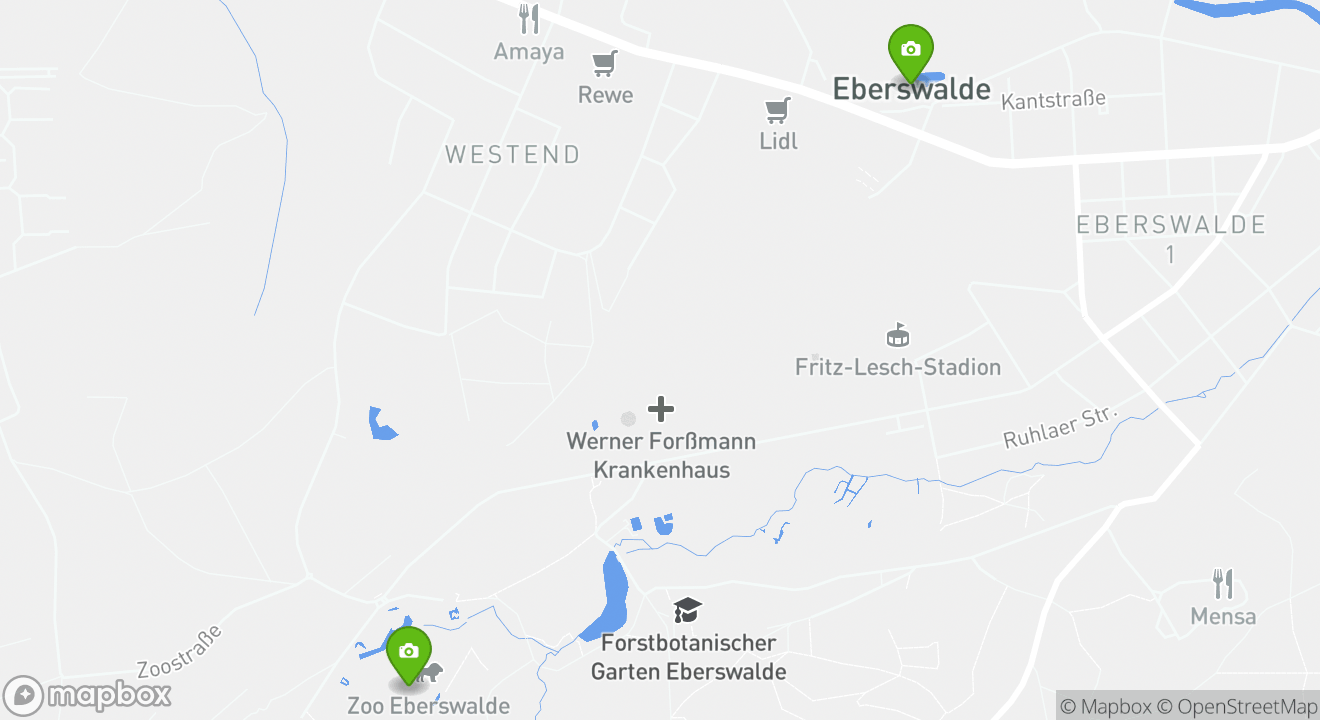Open the camera pin at Zoo Eberswalde
The image size is (1320, 720).
(x=408, y=653)
